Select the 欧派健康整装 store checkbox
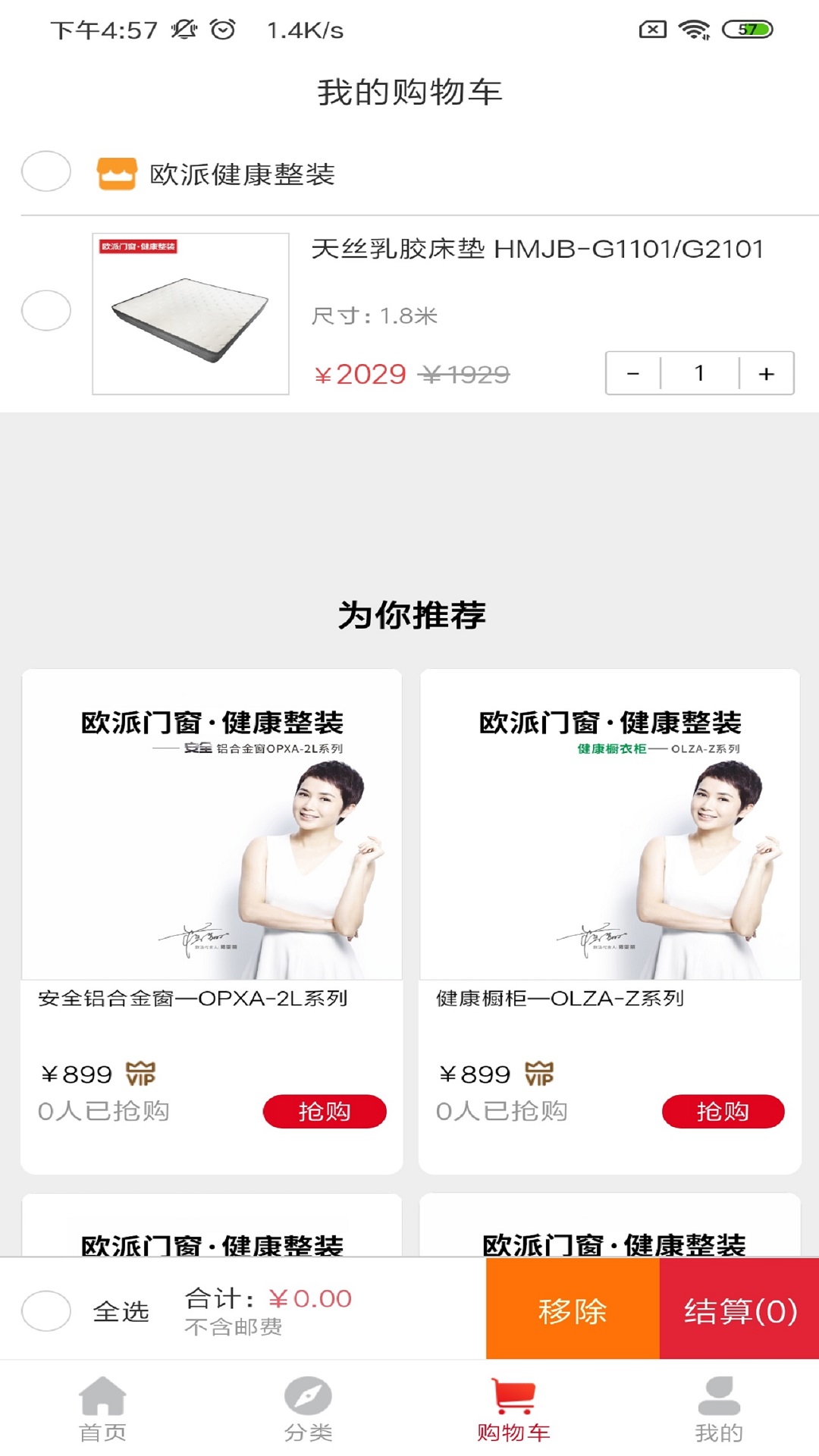 click(x=45, y=172)
